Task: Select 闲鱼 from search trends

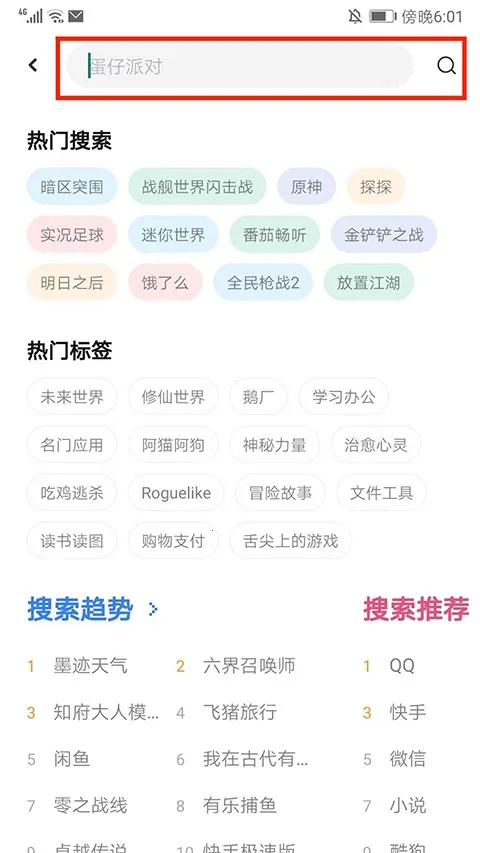Action: pos(72,759)
